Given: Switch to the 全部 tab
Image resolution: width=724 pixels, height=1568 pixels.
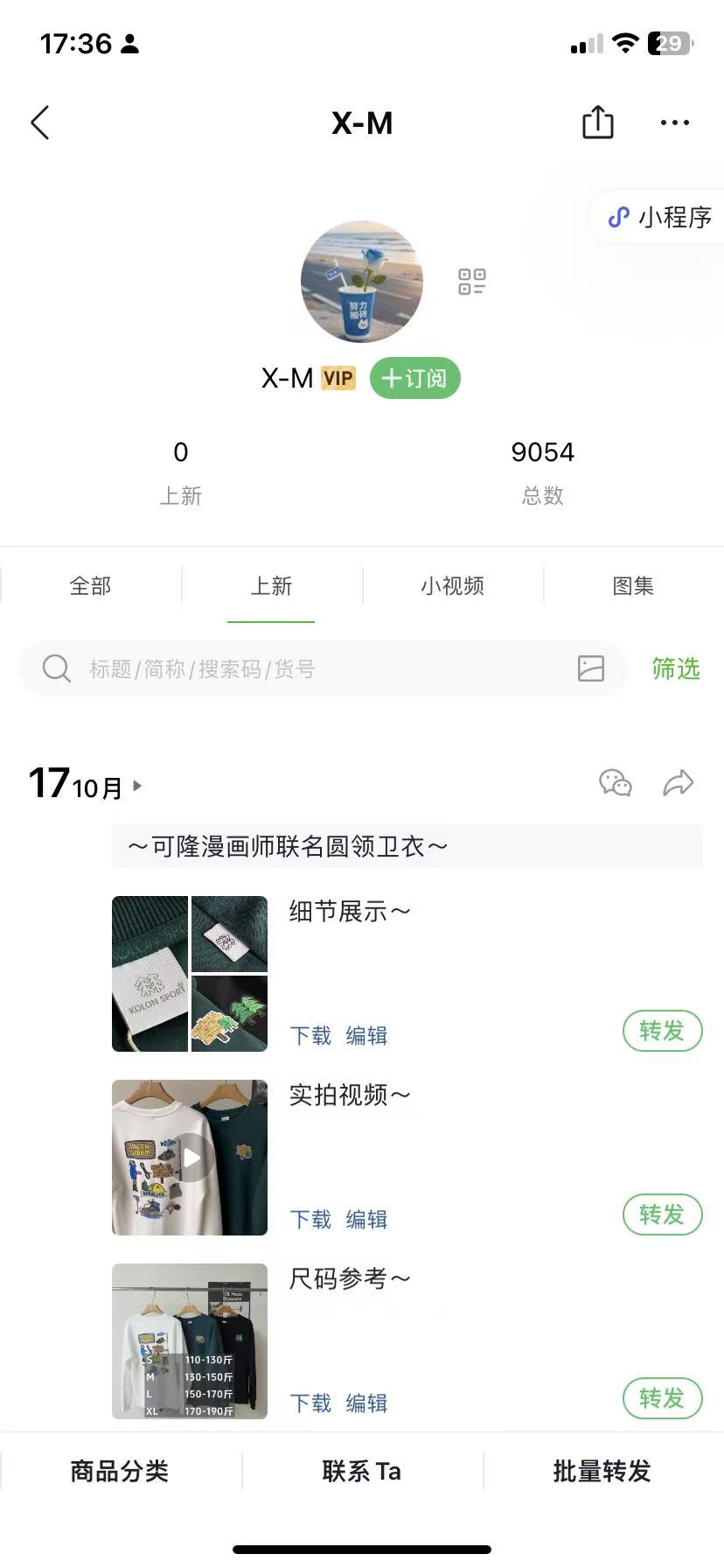Looking at the screenshot, I should [x=91, y=585].
